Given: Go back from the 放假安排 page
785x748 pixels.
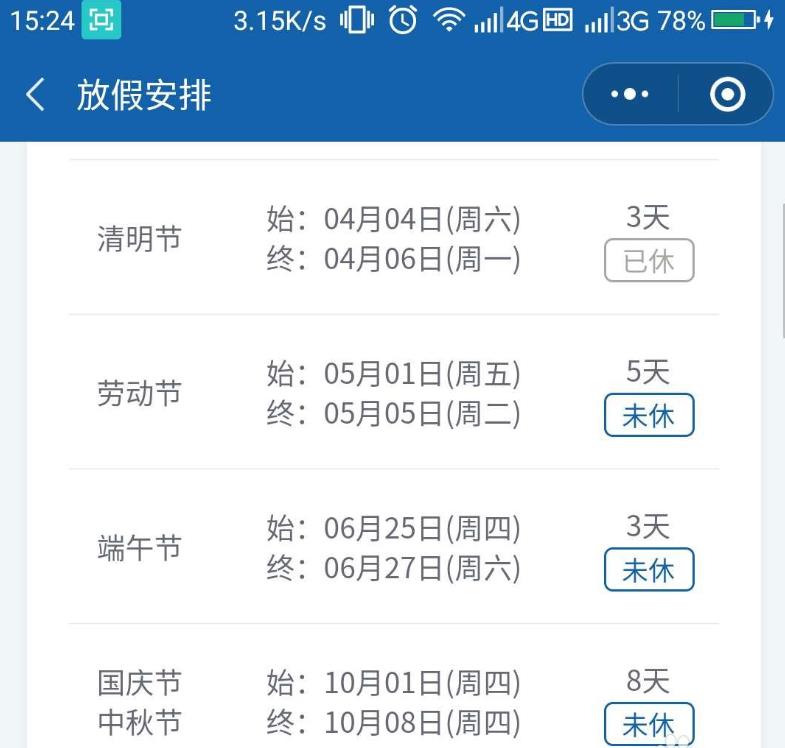Looking at the screenshot, I should tap(35, 95).
